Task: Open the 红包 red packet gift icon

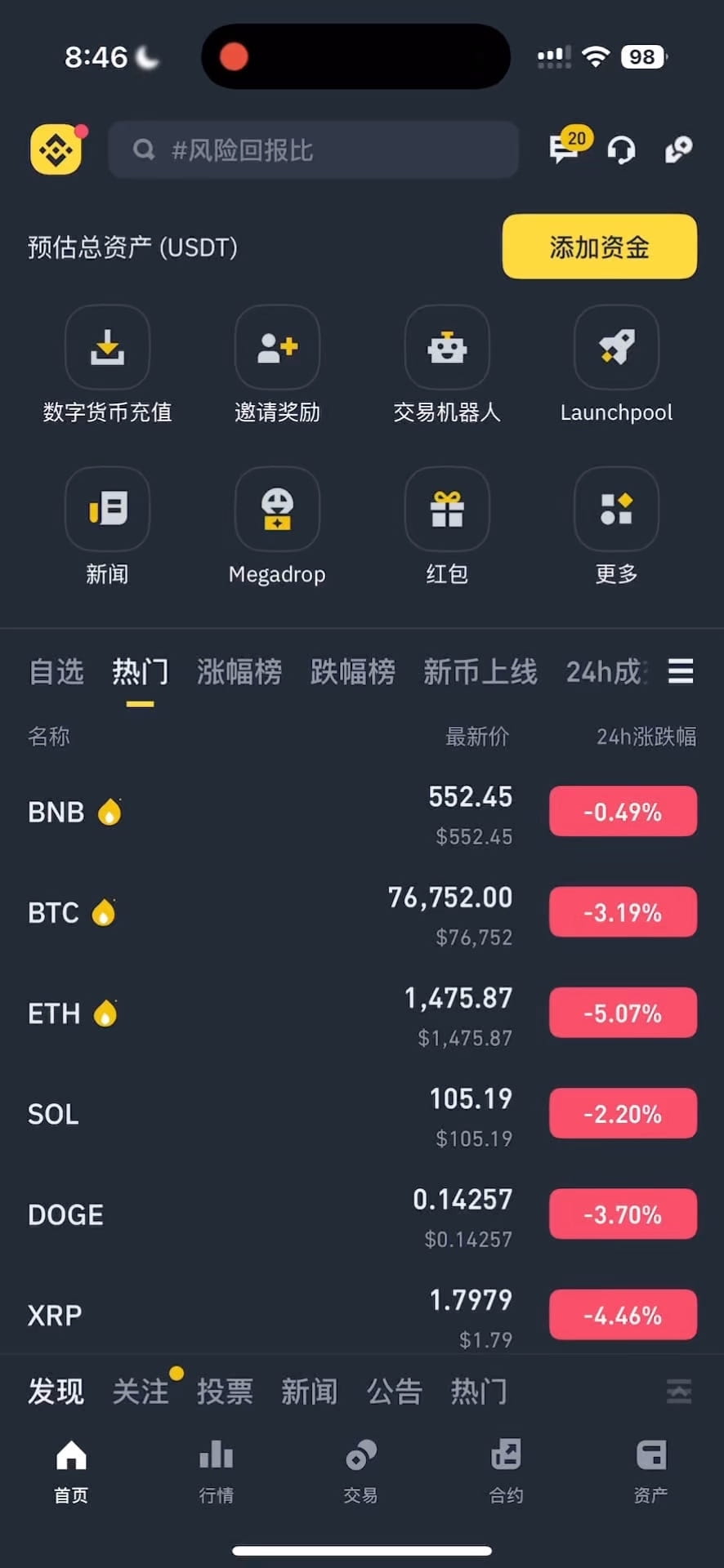Action: coord(447,509)
